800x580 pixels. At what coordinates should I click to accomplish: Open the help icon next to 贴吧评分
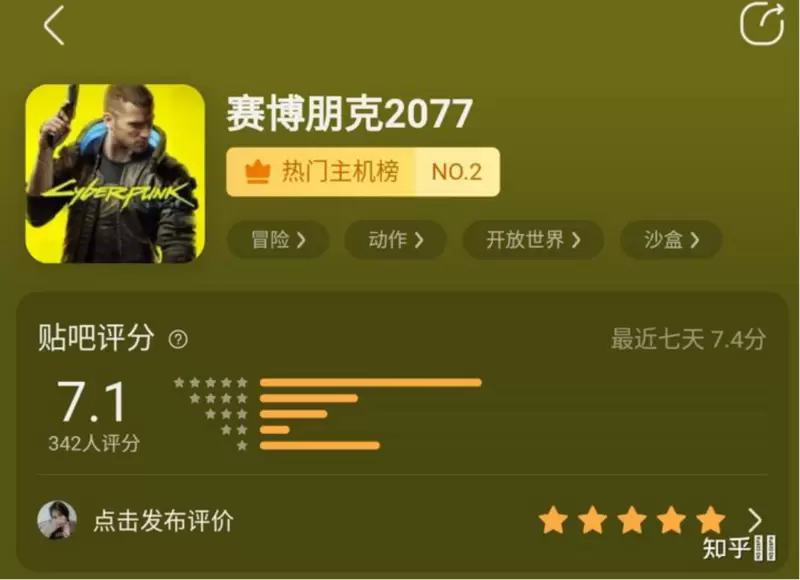coord(178,339)
